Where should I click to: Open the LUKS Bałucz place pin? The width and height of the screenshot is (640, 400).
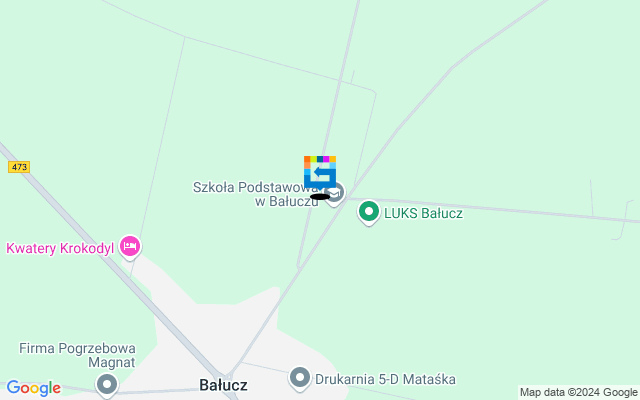(x=368, y=212)
